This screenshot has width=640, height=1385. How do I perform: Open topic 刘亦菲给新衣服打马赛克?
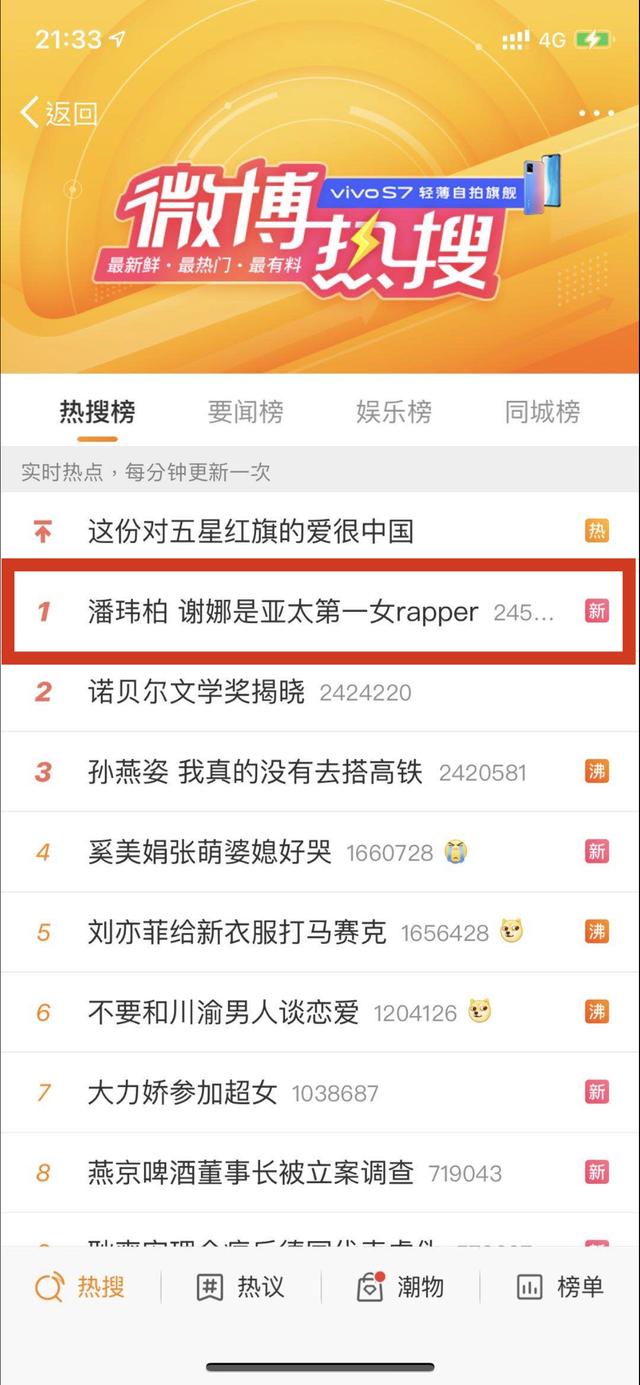(236, 933)
